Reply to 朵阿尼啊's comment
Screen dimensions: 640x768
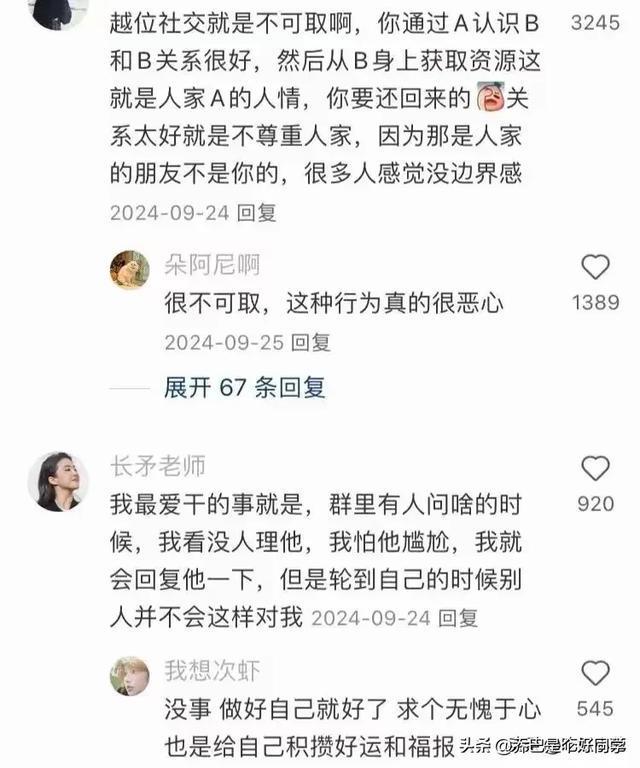point(310,342)
